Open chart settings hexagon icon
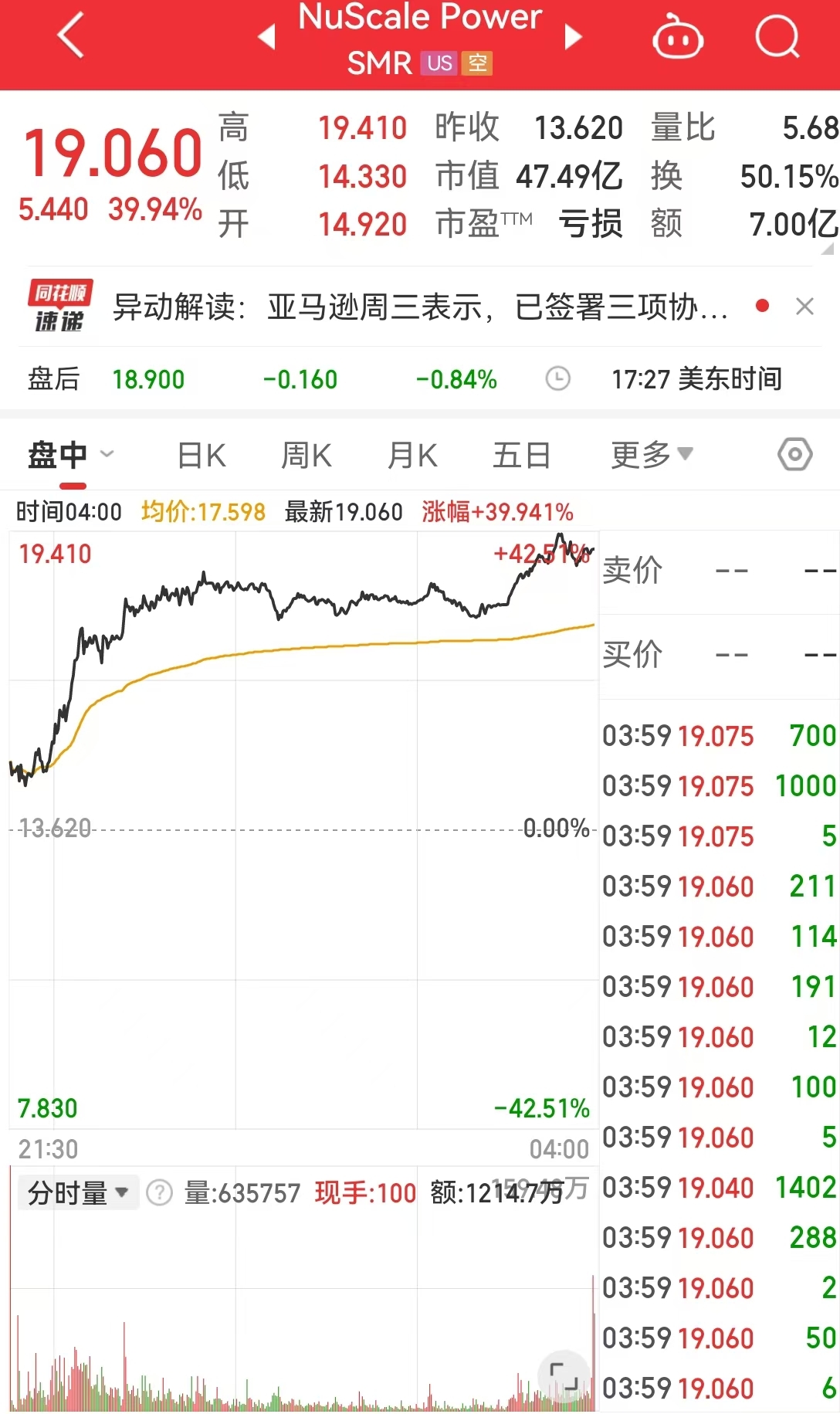The width and height of the screenshot is (840, 1414). pyautogui.click(x=795, y=455)
